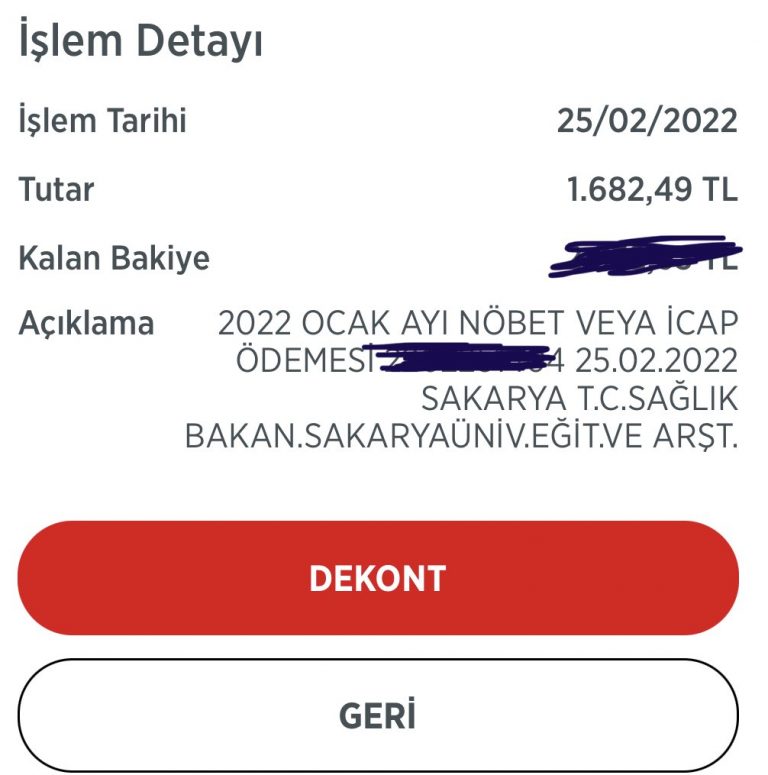The width and height of the screenshot is (768, 775).
Task: Tap GERİ to go back
Action: click(x=378, y=715)
